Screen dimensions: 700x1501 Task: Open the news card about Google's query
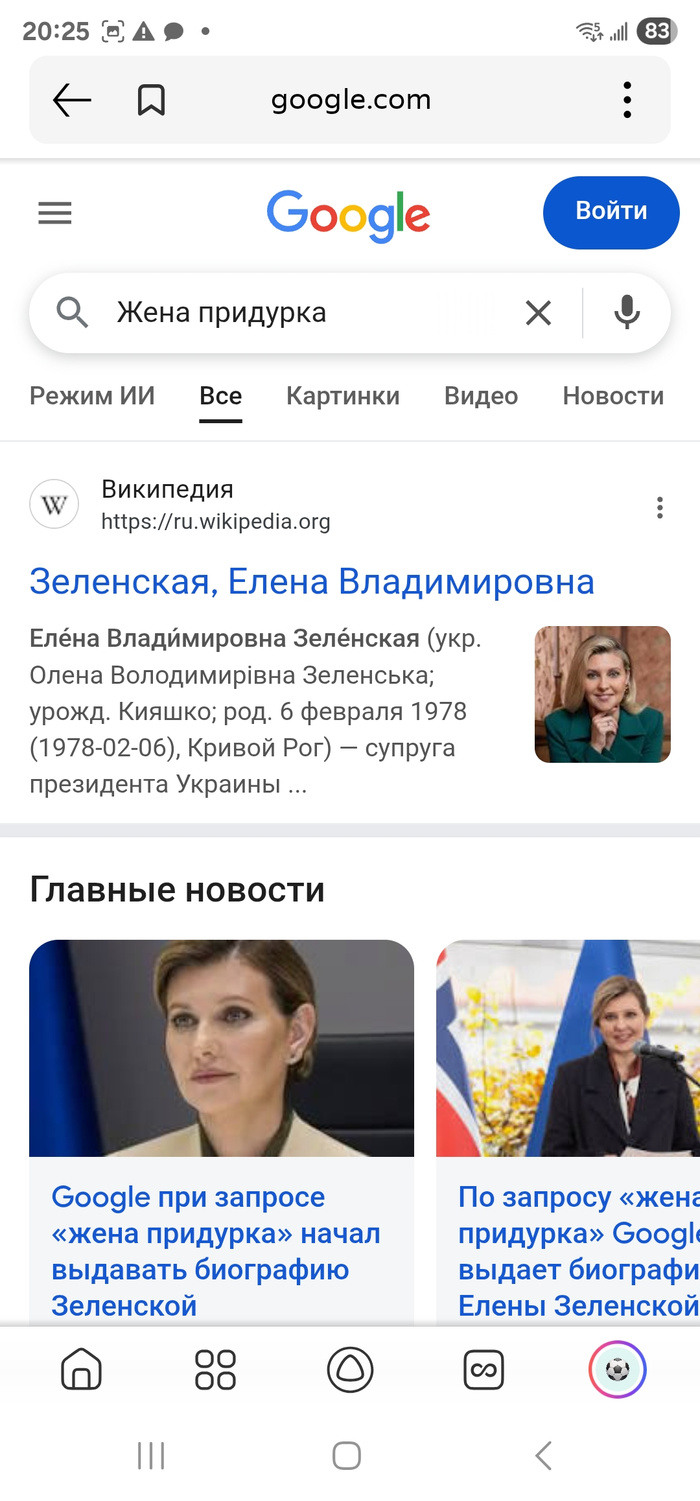(x=216, y=1250)
